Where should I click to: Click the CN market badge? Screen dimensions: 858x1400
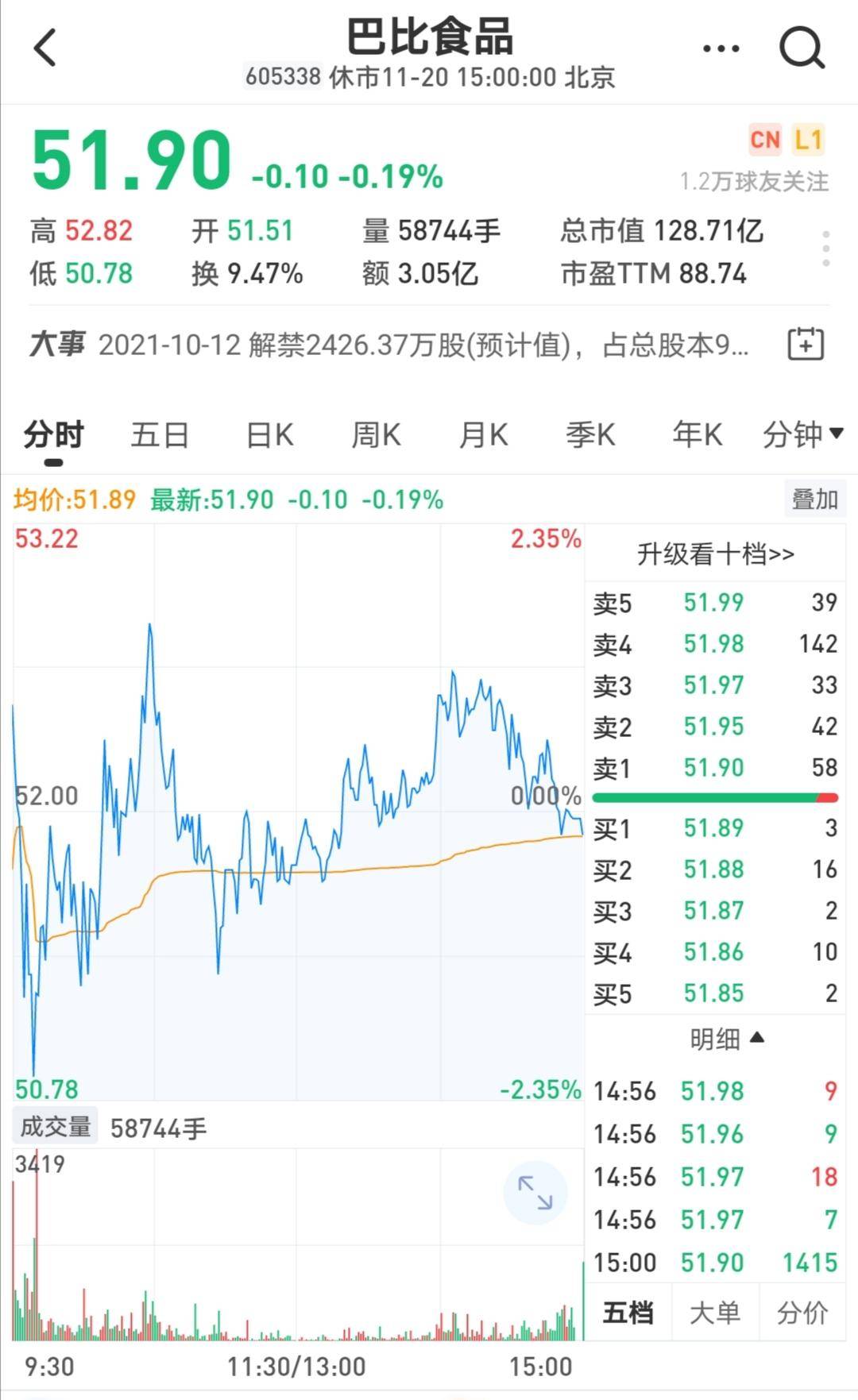coord(765,138)
